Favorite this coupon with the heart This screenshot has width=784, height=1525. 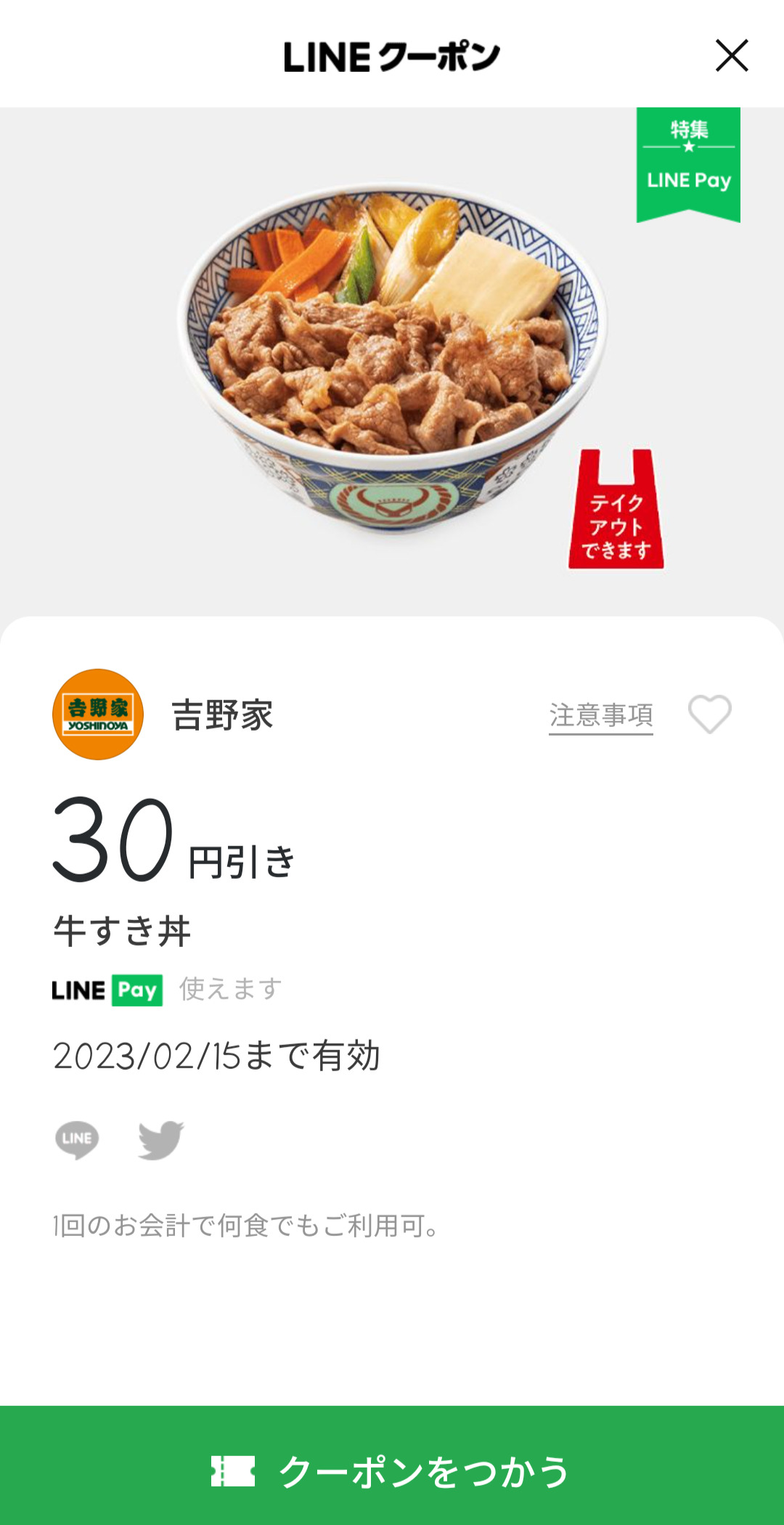pos(710,715)
